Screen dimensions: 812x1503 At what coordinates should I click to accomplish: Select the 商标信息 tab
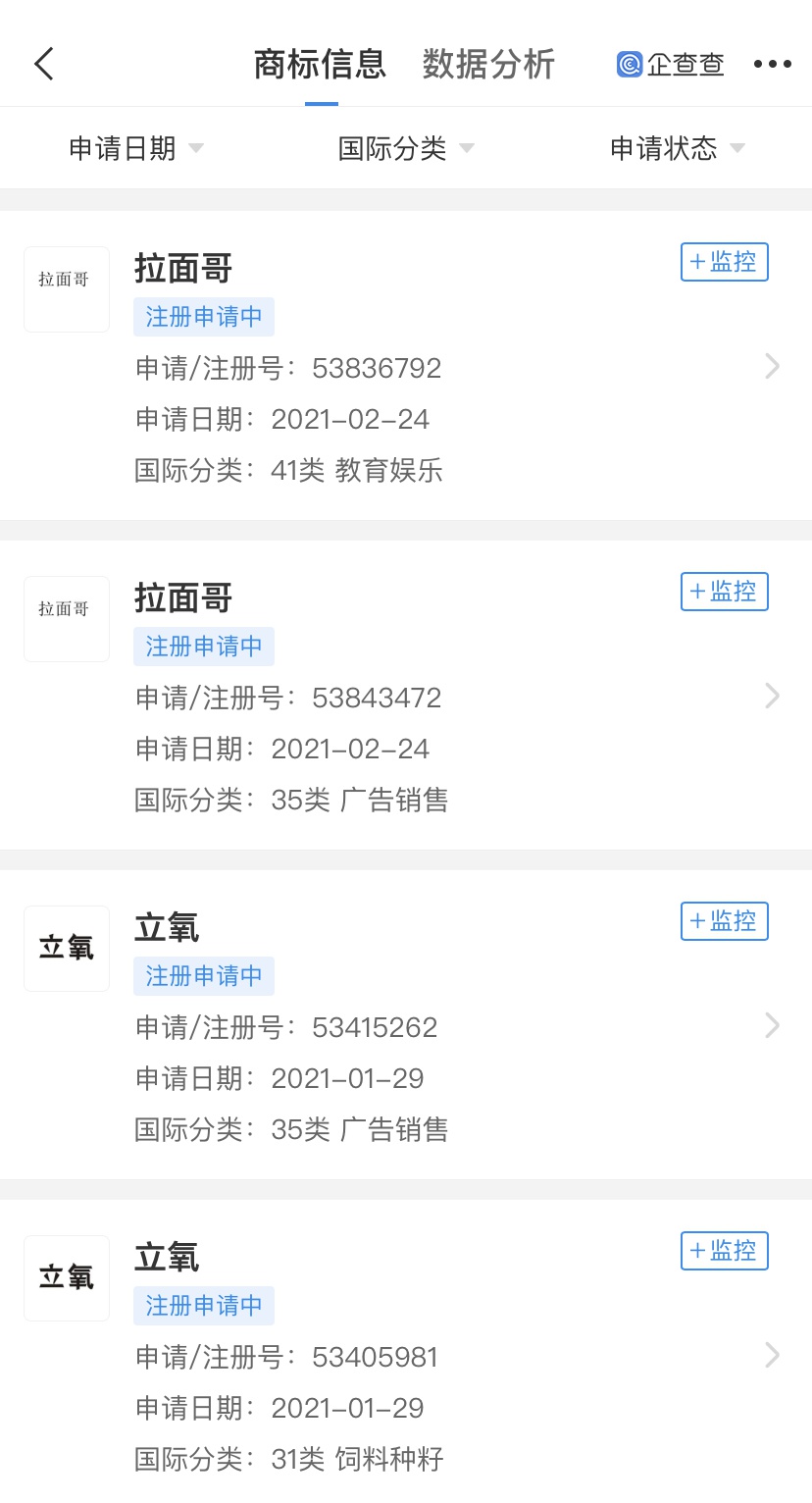pos(321,65)
